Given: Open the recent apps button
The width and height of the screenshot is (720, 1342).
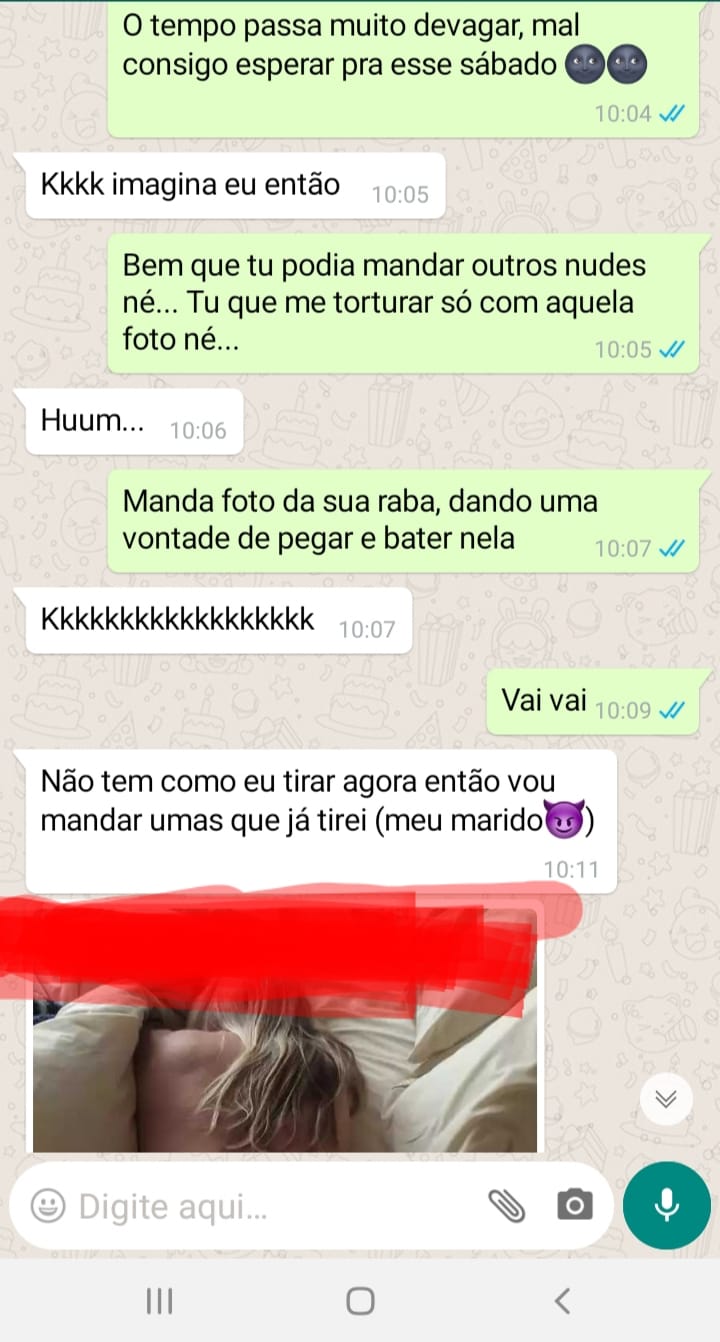Looking at the screenshot, I should 159,1300.
